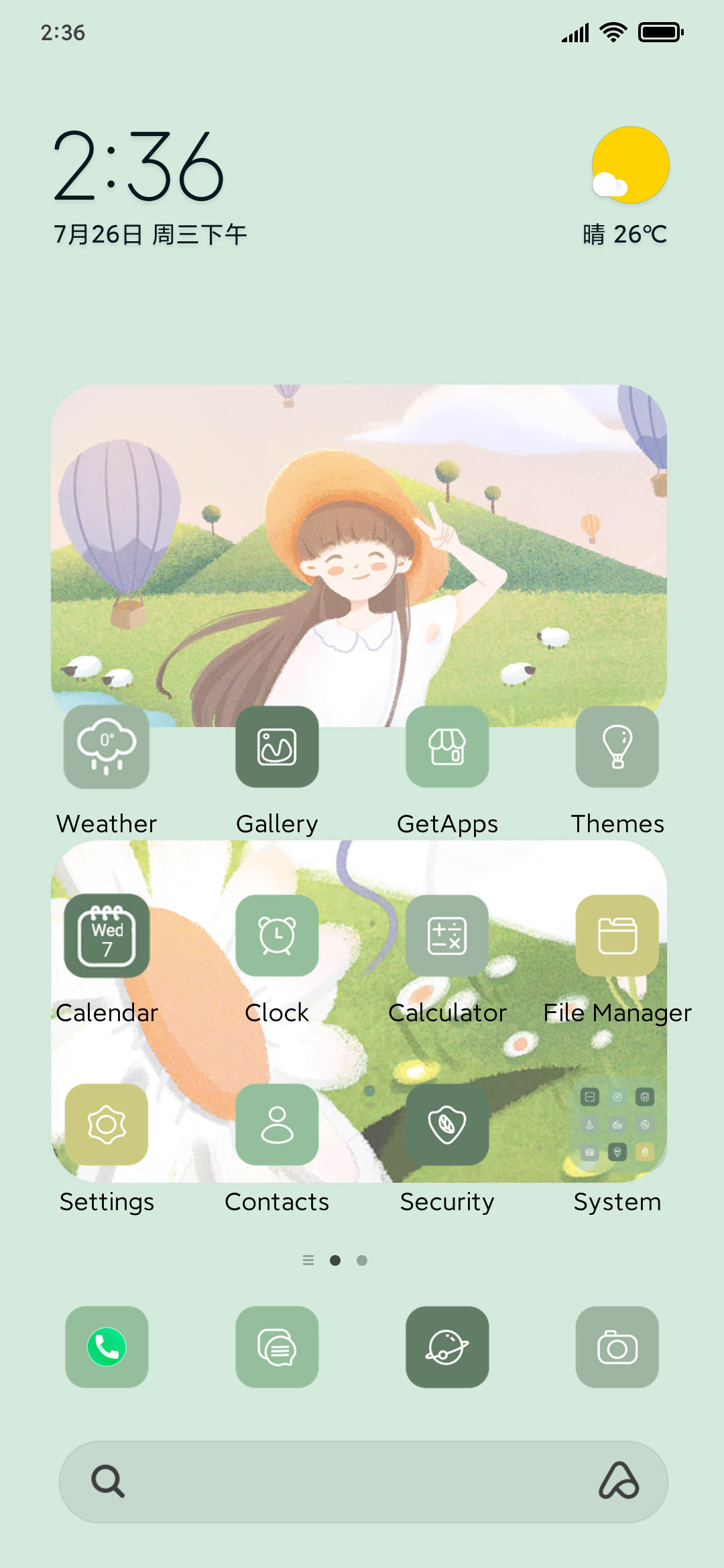Open the Phone dialer in the dock
The width and height of the screenshot is (724, 1568).
(x=107, y=1347)
